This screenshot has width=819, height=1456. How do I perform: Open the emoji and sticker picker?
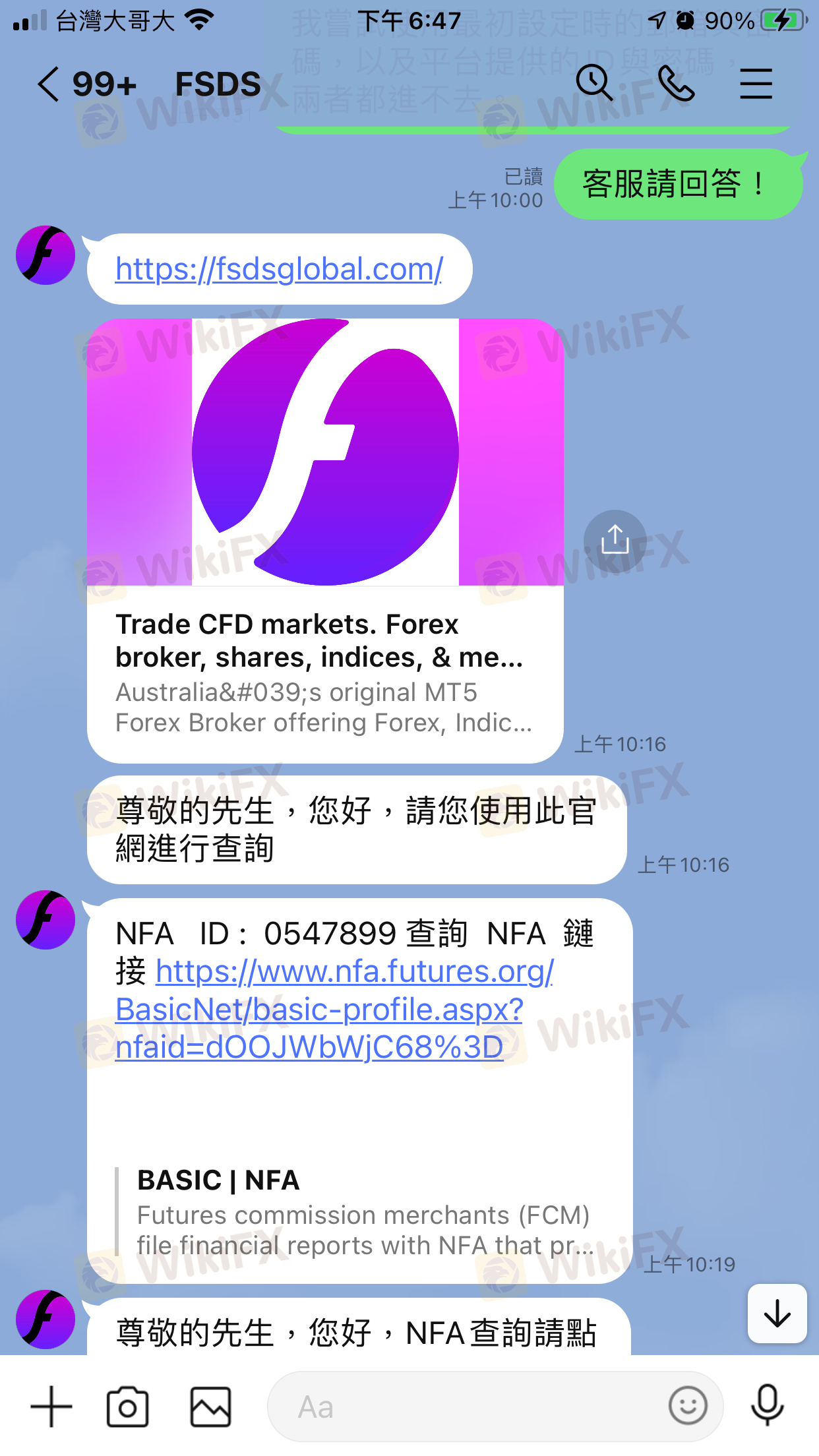[688, 1405]
